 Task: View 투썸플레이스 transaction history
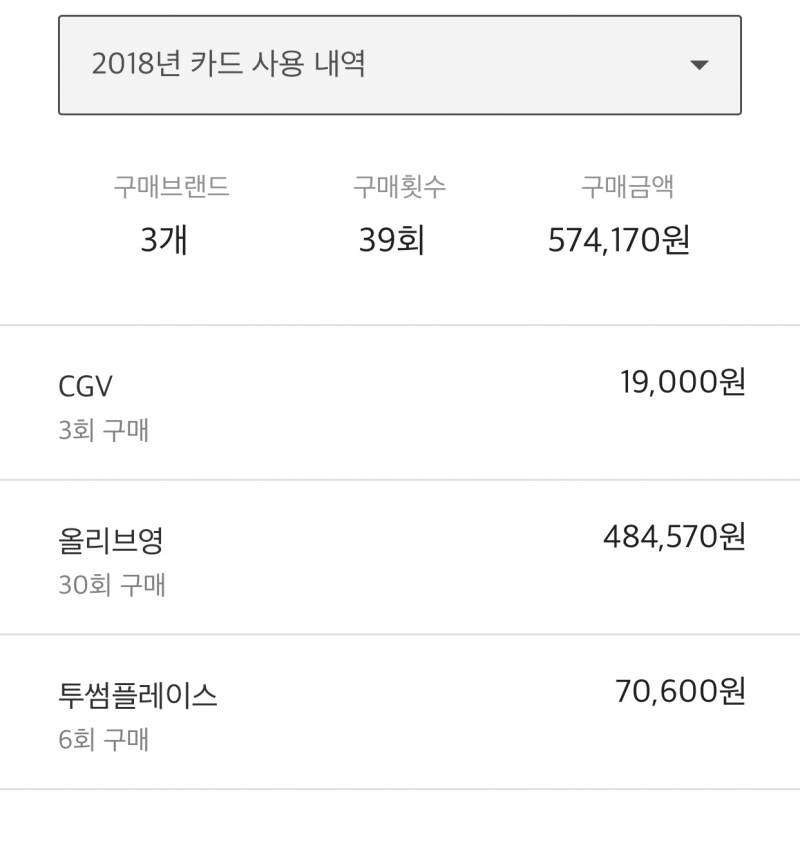[x=400, y=710]
